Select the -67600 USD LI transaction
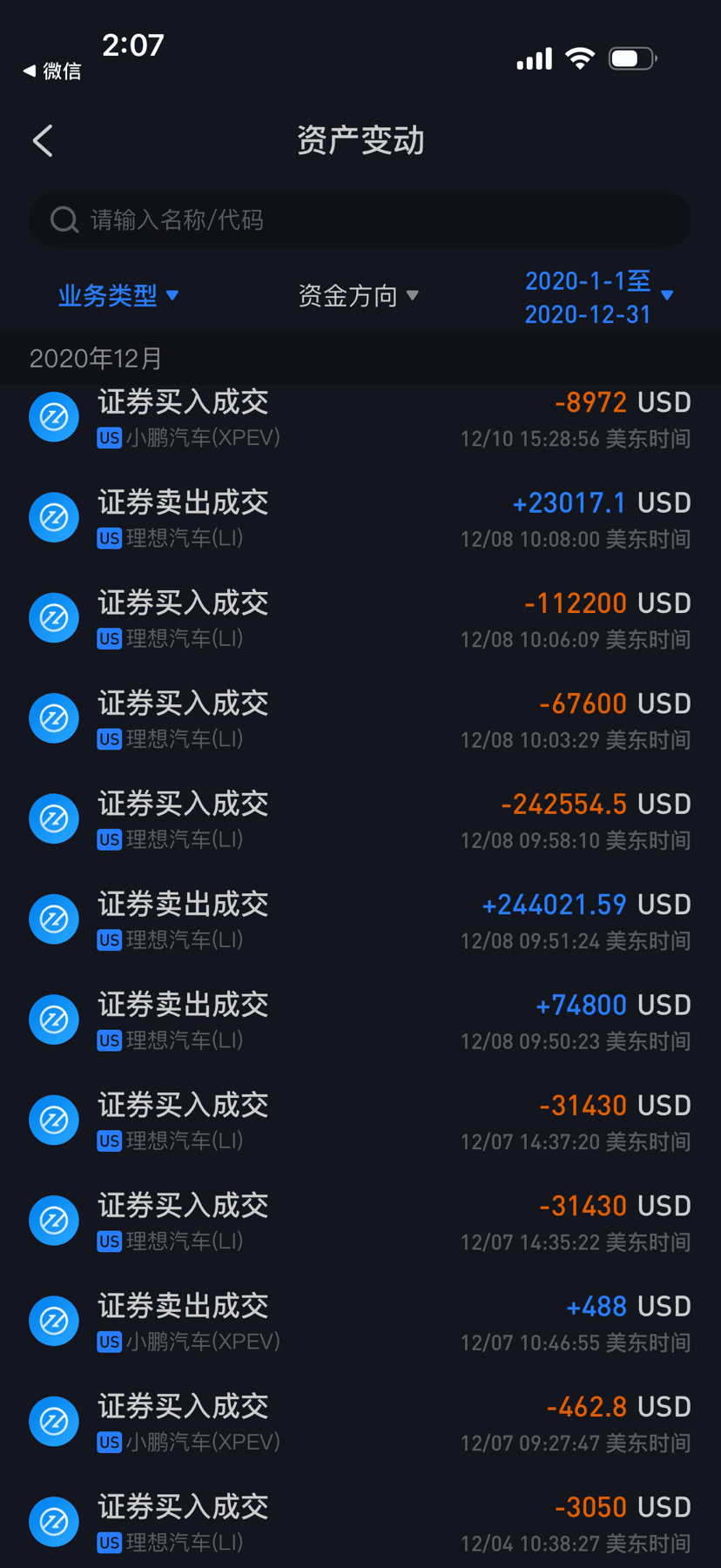The image size is (721, 1568). 360,719
